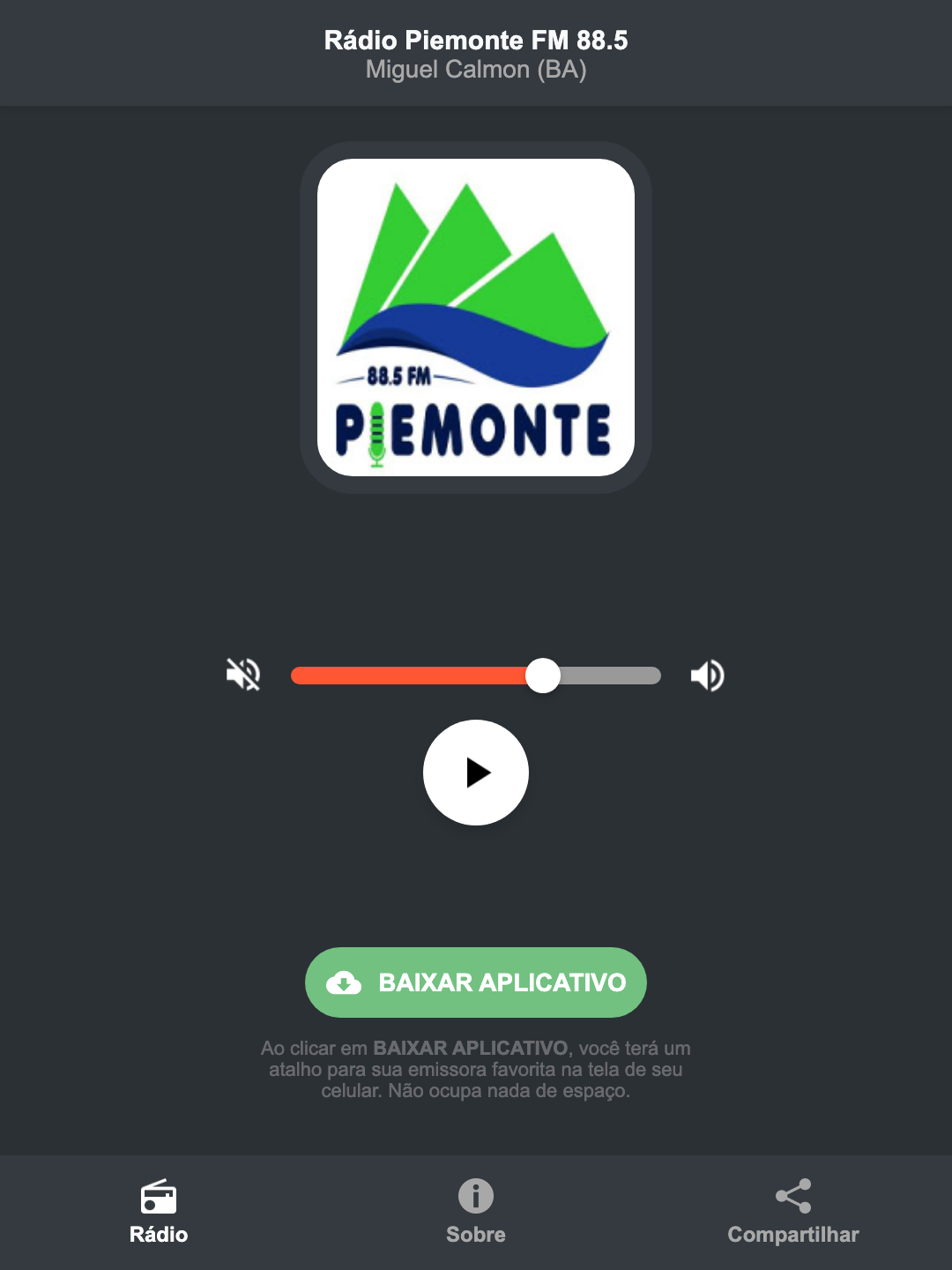Open the info icon above Sobre
Screen dimensions: 952x1270
click(x=475, y=1198)
